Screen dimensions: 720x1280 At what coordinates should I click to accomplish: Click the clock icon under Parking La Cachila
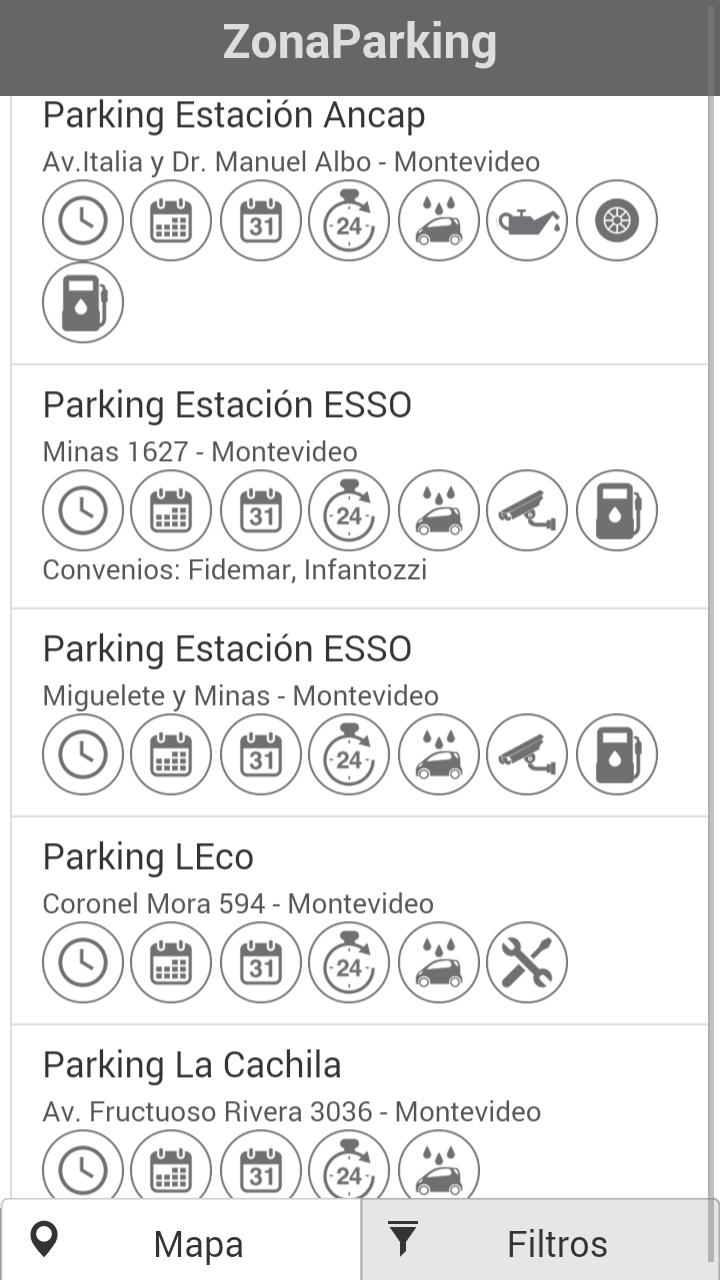(83, 1168)
